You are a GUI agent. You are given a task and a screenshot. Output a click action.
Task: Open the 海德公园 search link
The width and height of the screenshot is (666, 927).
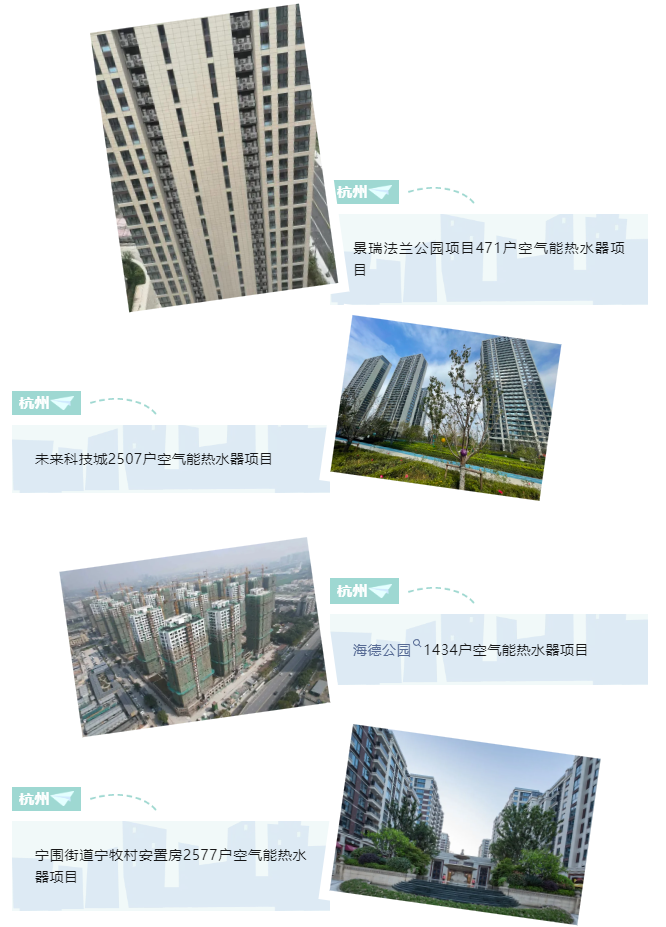pyautogui.click(x=384, y=650)
